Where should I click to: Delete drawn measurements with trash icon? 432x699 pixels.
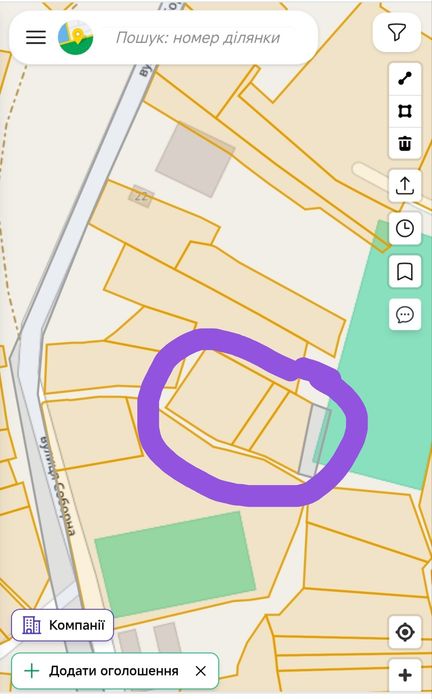click(x=405, y=144)
